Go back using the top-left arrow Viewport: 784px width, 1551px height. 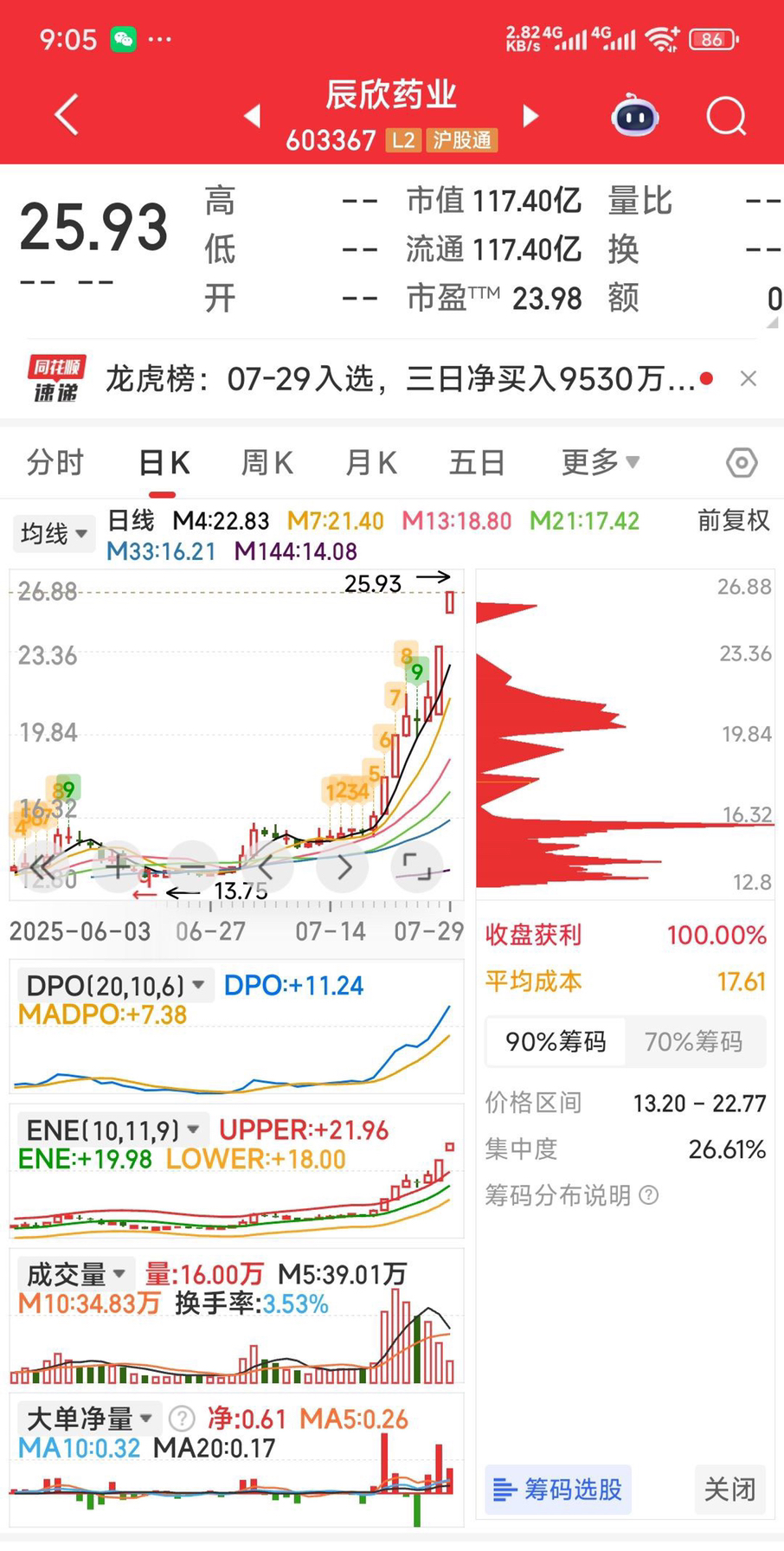(66, 114)
